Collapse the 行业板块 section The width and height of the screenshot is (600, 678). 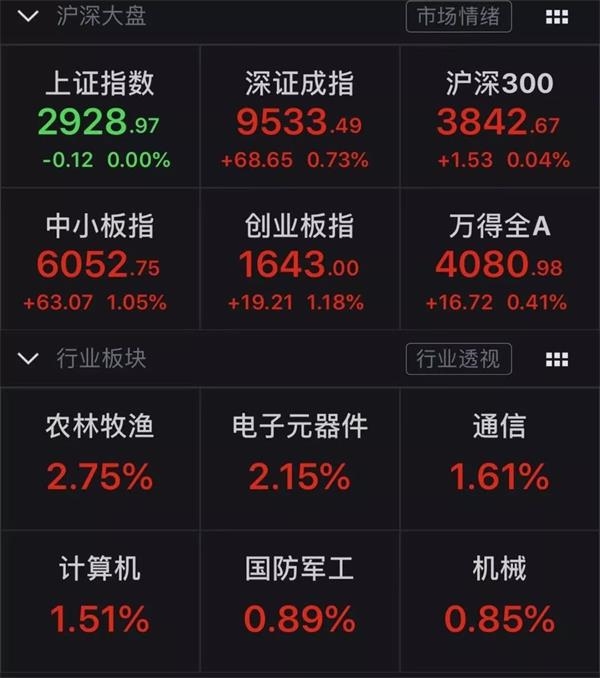click(29, 358)
